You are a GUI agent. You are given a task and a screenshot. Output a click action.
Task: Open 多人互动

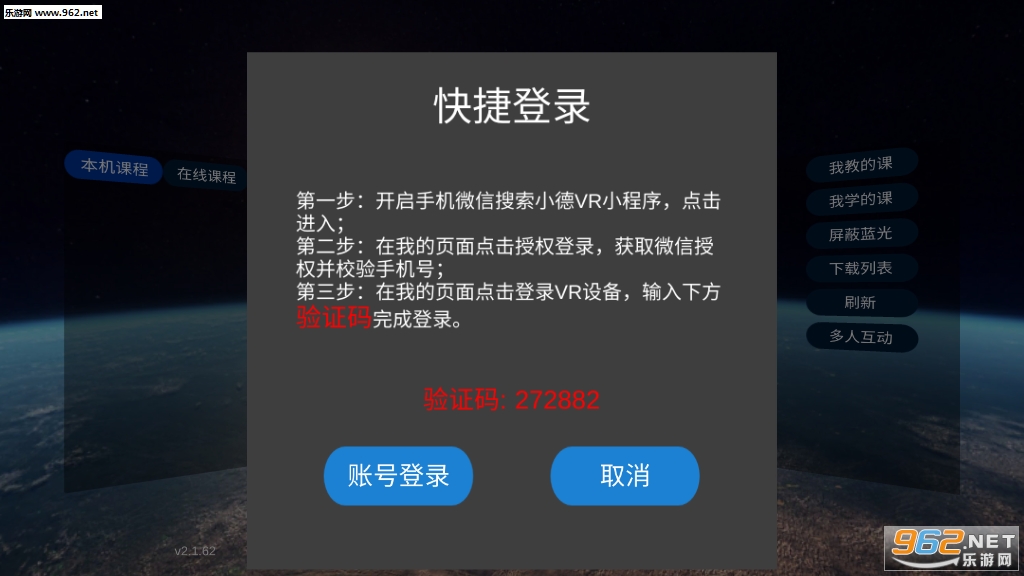pos(861,337)
